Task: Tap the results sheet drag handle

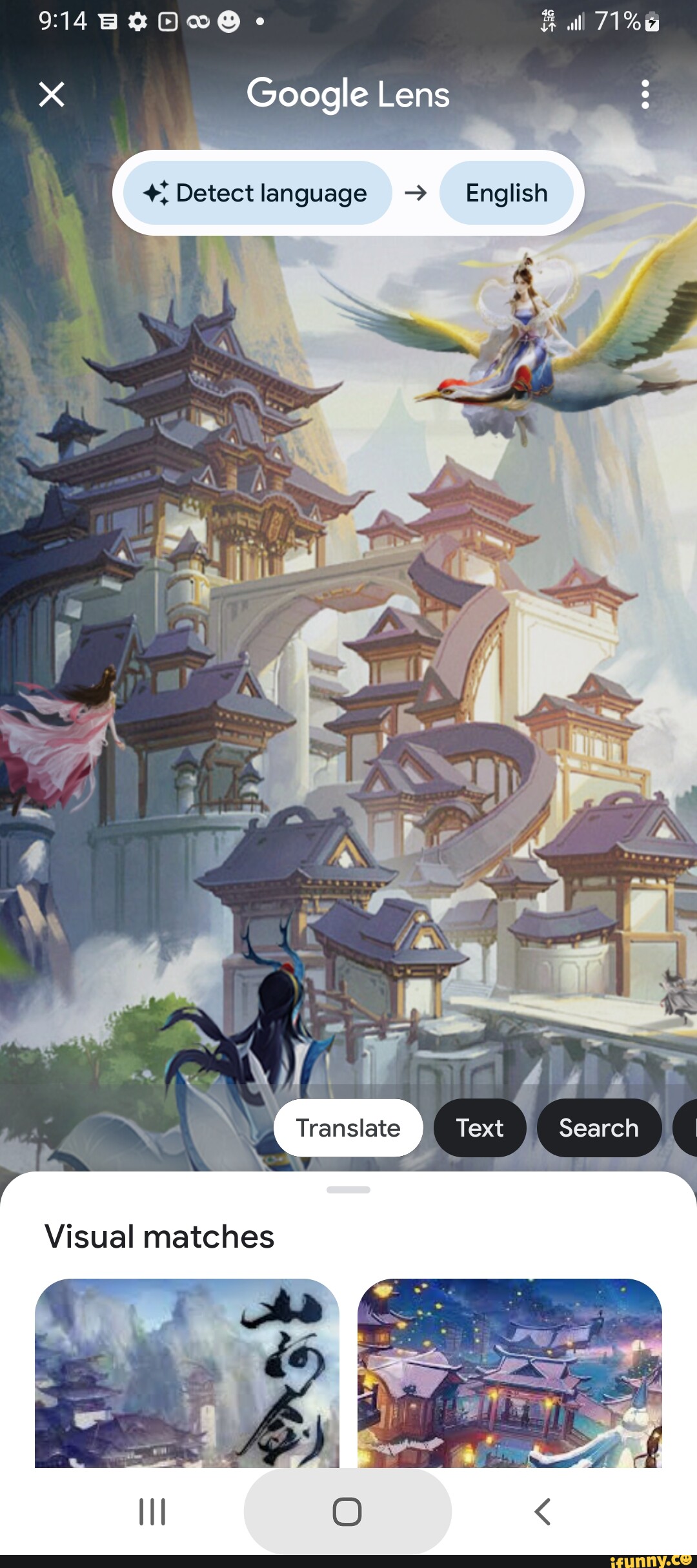Action: (x=348, y=1190)
